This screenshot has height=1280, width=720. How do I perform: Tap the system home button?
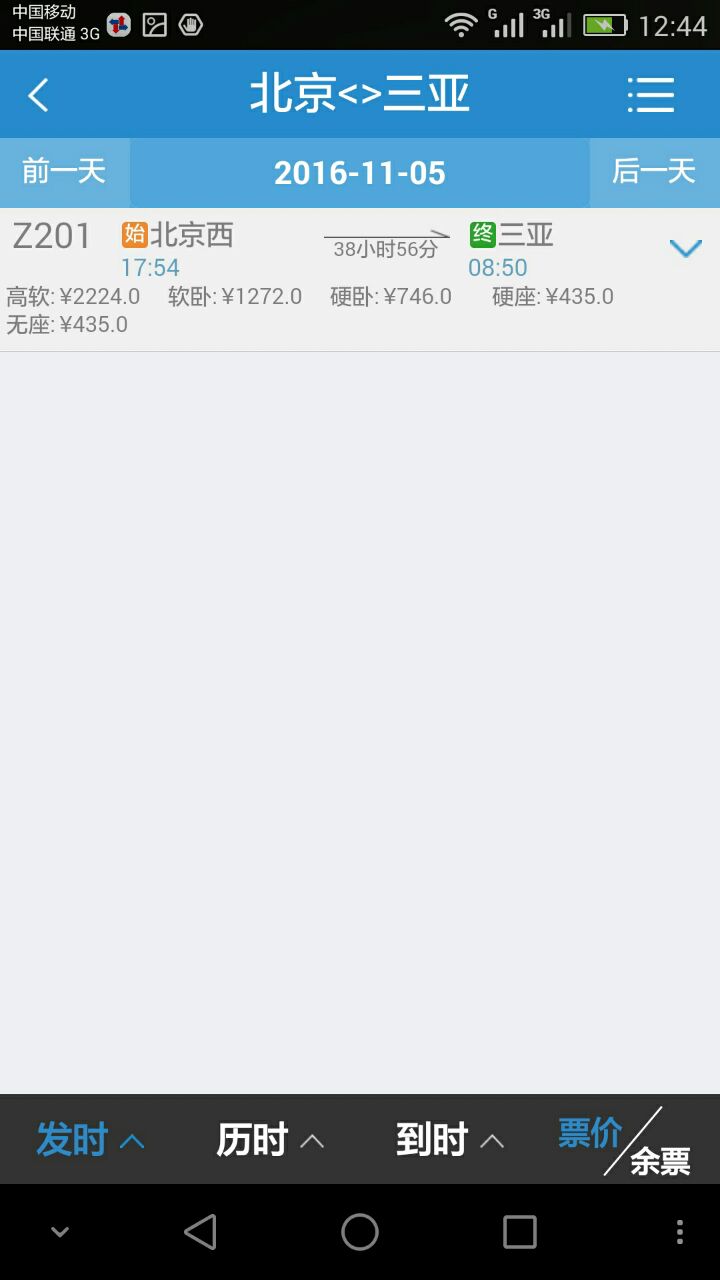[360, 1232]
